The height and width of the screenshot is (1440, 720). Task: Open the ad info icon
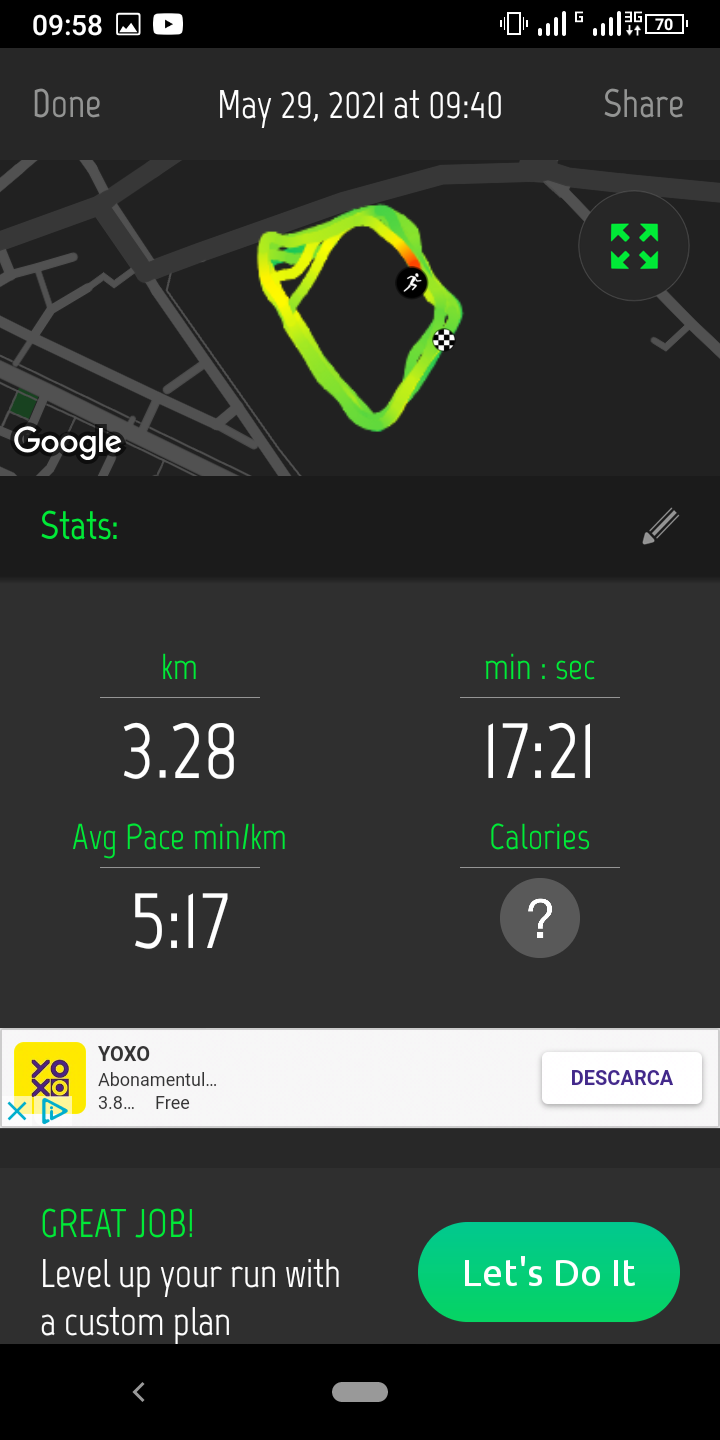point(54,1110)
